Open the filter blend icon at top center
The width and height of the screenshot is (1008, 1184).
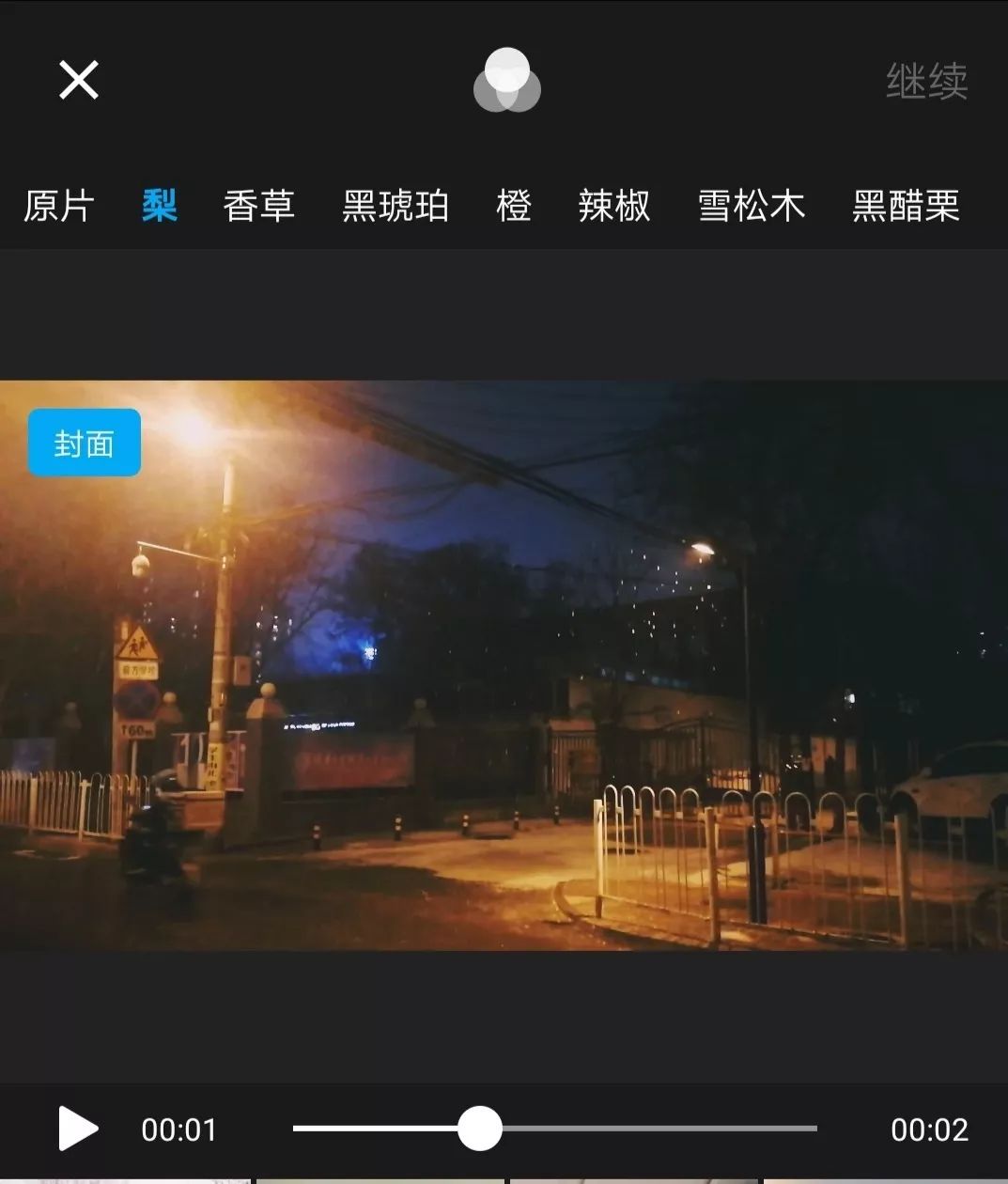(506, 82)
